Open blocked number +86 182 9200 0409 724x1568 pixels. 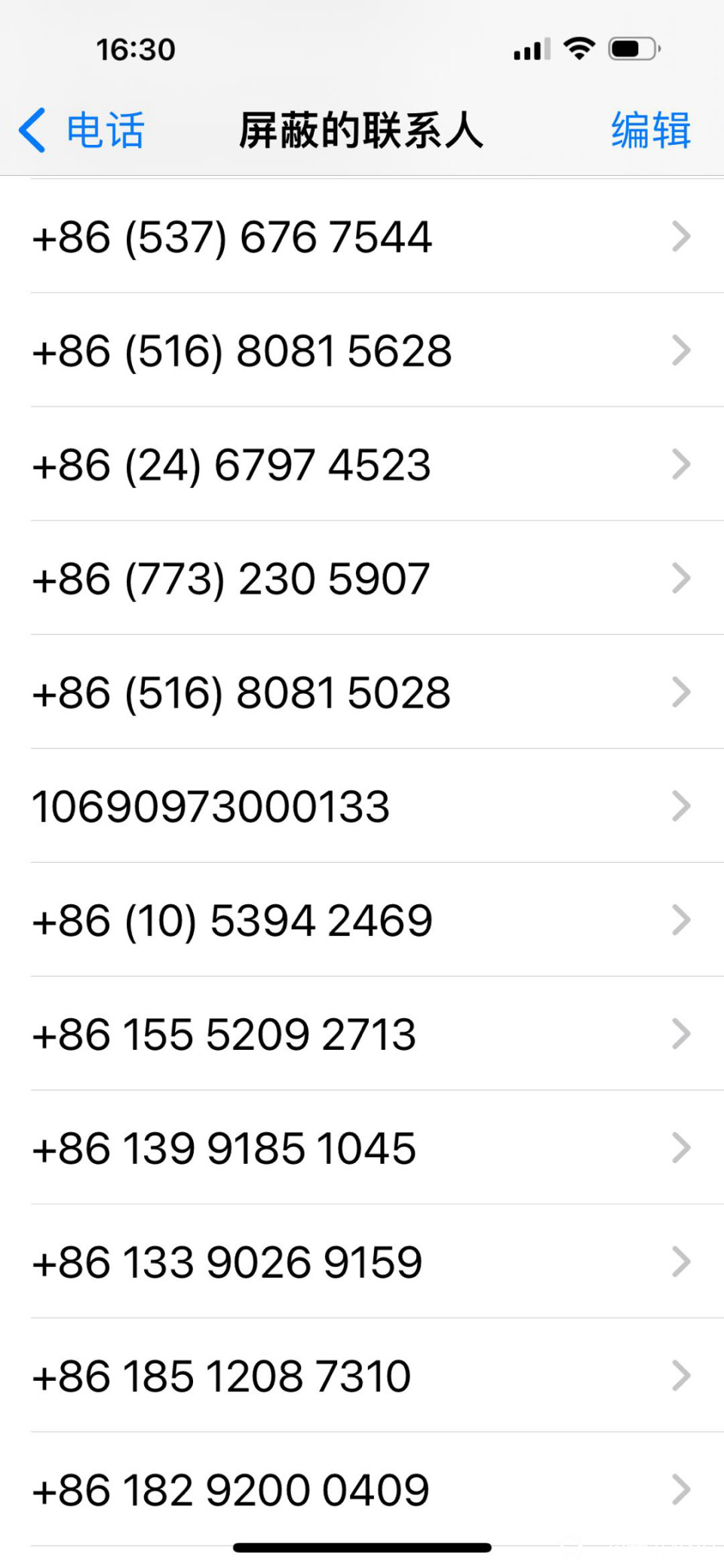coord(362,1490)
